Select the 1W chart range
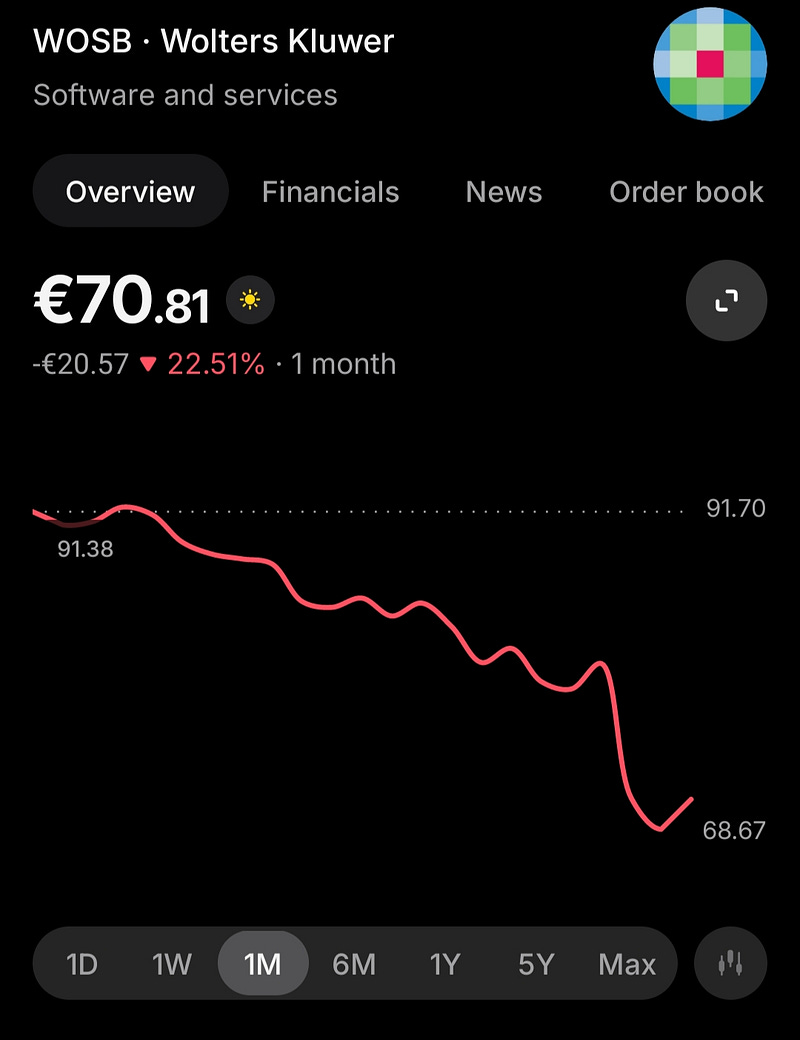The height and width of the screenshot is (1040, 800). 172,965
